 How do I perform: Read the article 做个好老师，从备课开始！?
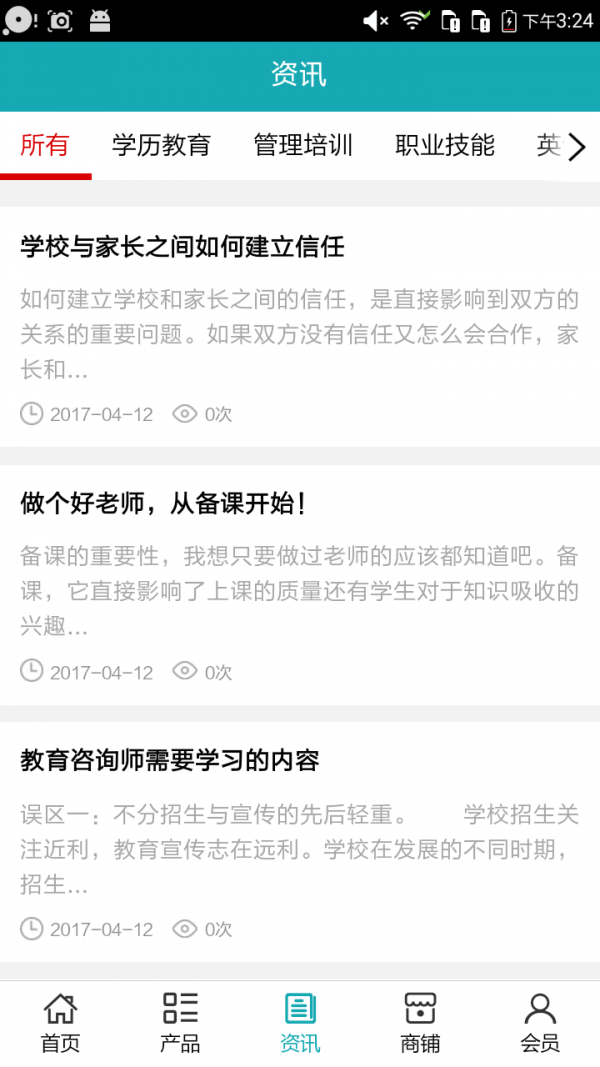point(163,504)
